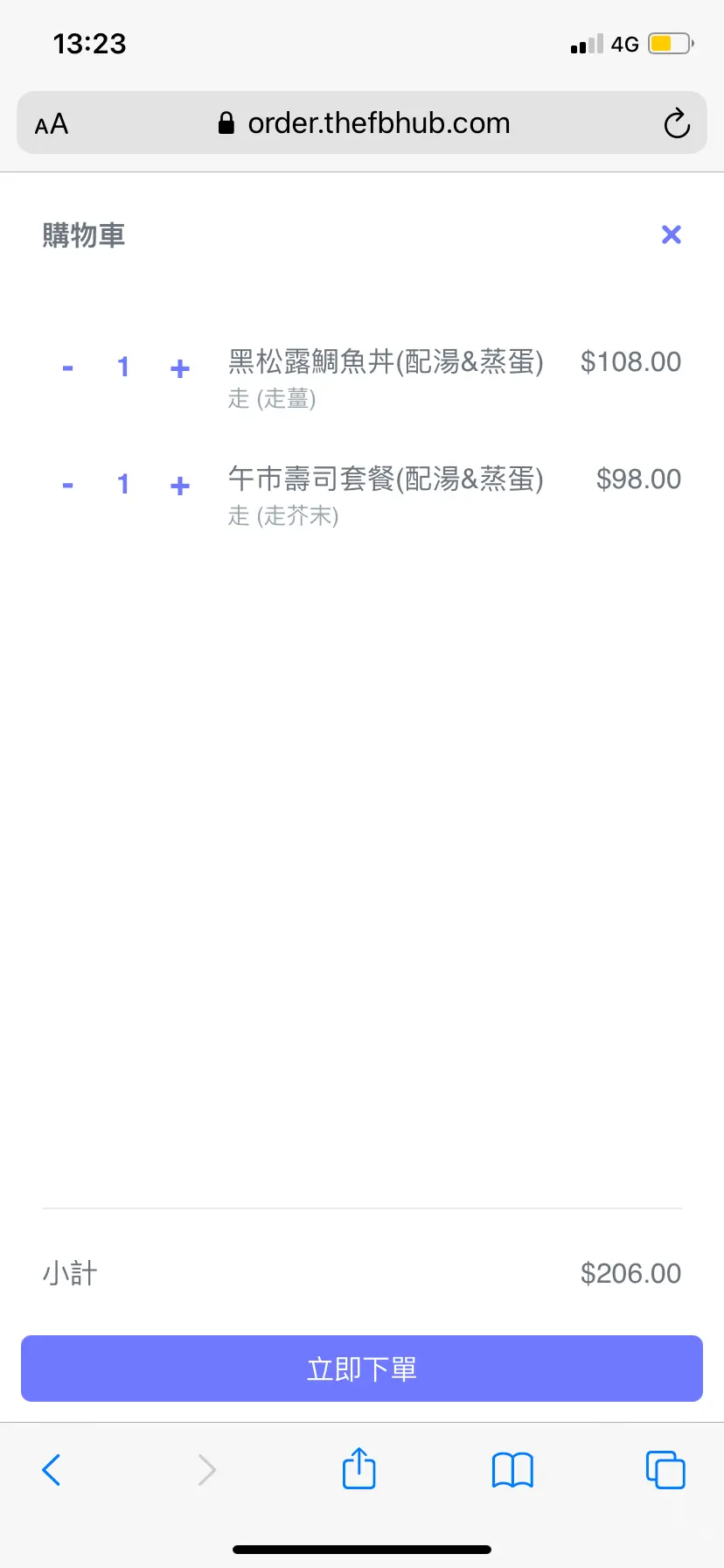Decrease quantity of 午市壽司套餐

point(67,486)
